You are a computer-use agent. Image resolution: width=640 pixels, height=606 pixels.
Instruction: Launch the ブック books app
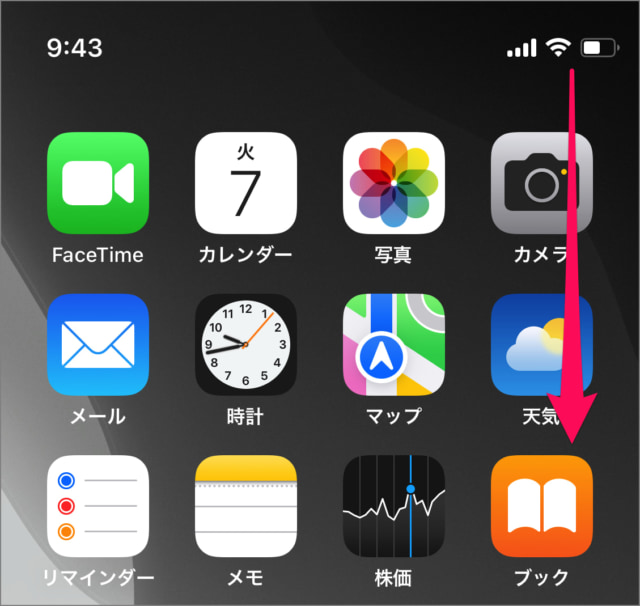tap(541, 505)
